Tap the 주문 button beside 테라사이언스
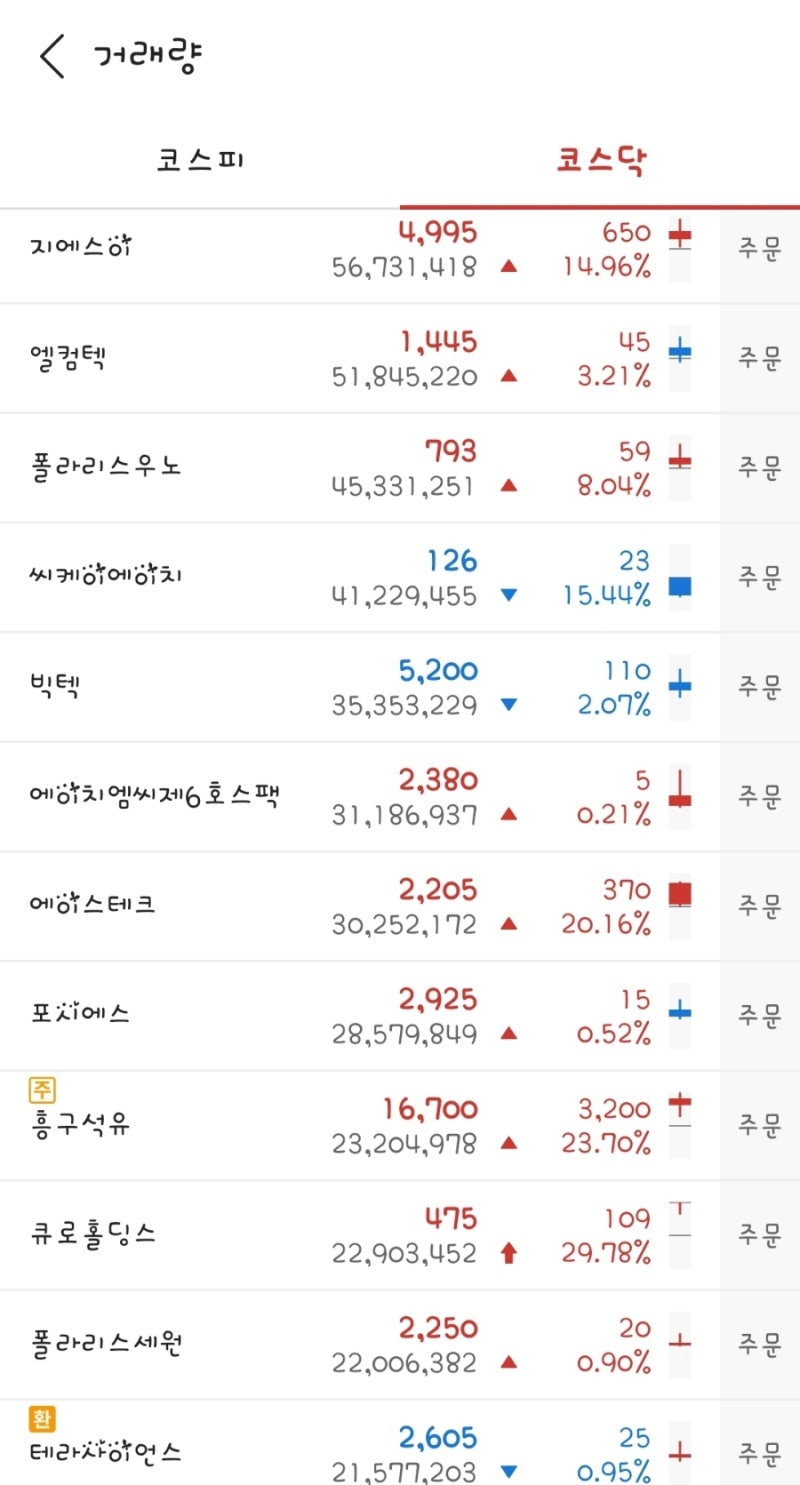 coord(760,1453)
